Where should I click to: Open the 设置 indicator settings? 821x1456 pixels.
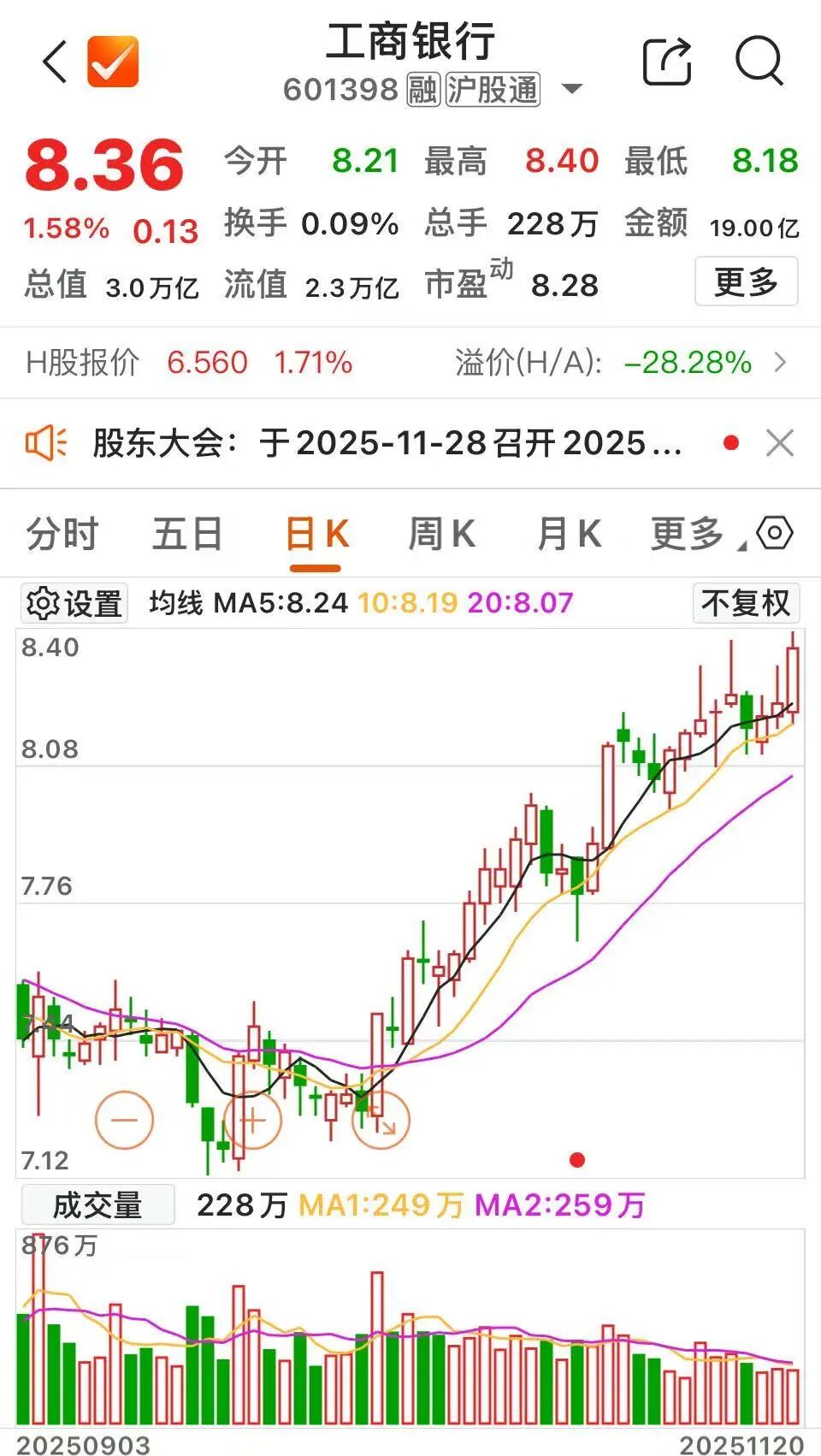pos(74,603)
